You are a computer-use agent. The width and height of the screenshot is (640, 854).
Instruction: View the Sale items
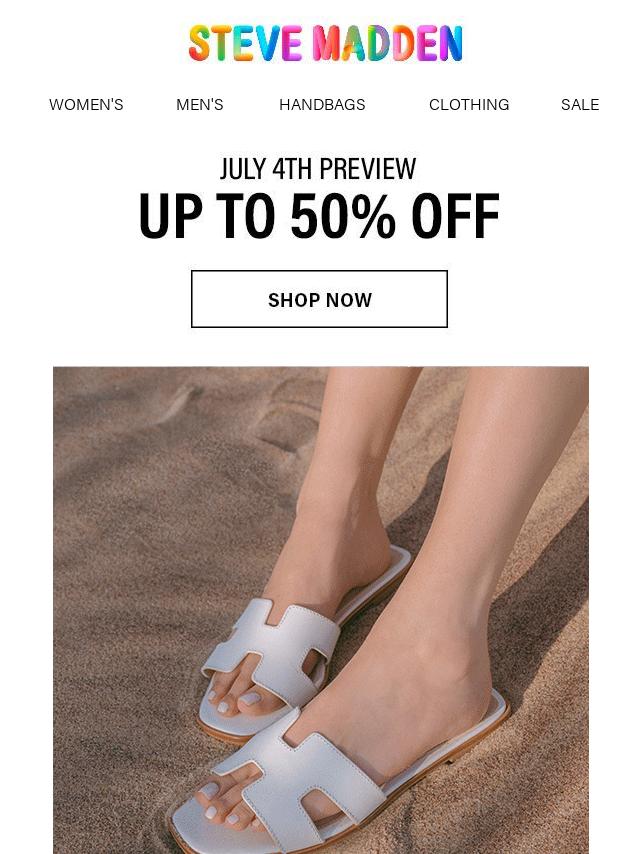click(580, 104)
